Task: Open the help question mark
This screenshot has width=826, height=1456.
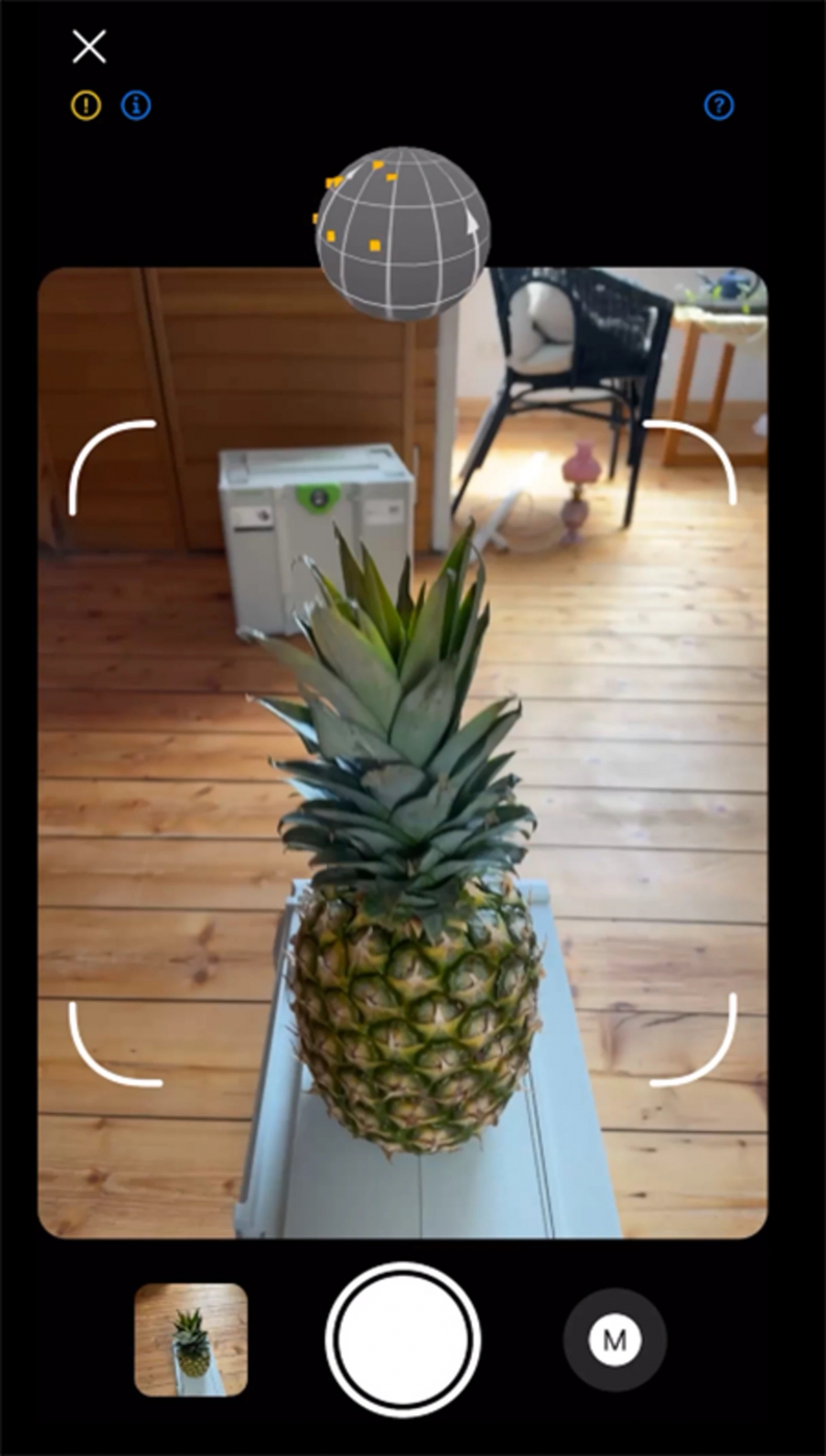Action: click(719, 106)
